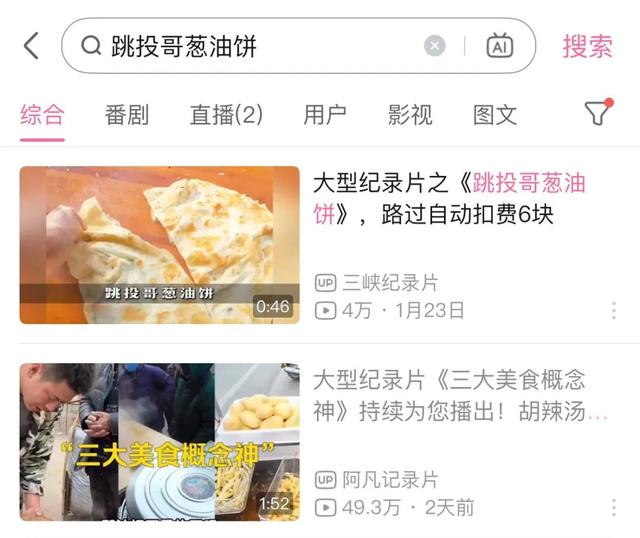This screenshot has width=640, height=538.
Task: Select the 综合 tab
Action: point(42,114)
